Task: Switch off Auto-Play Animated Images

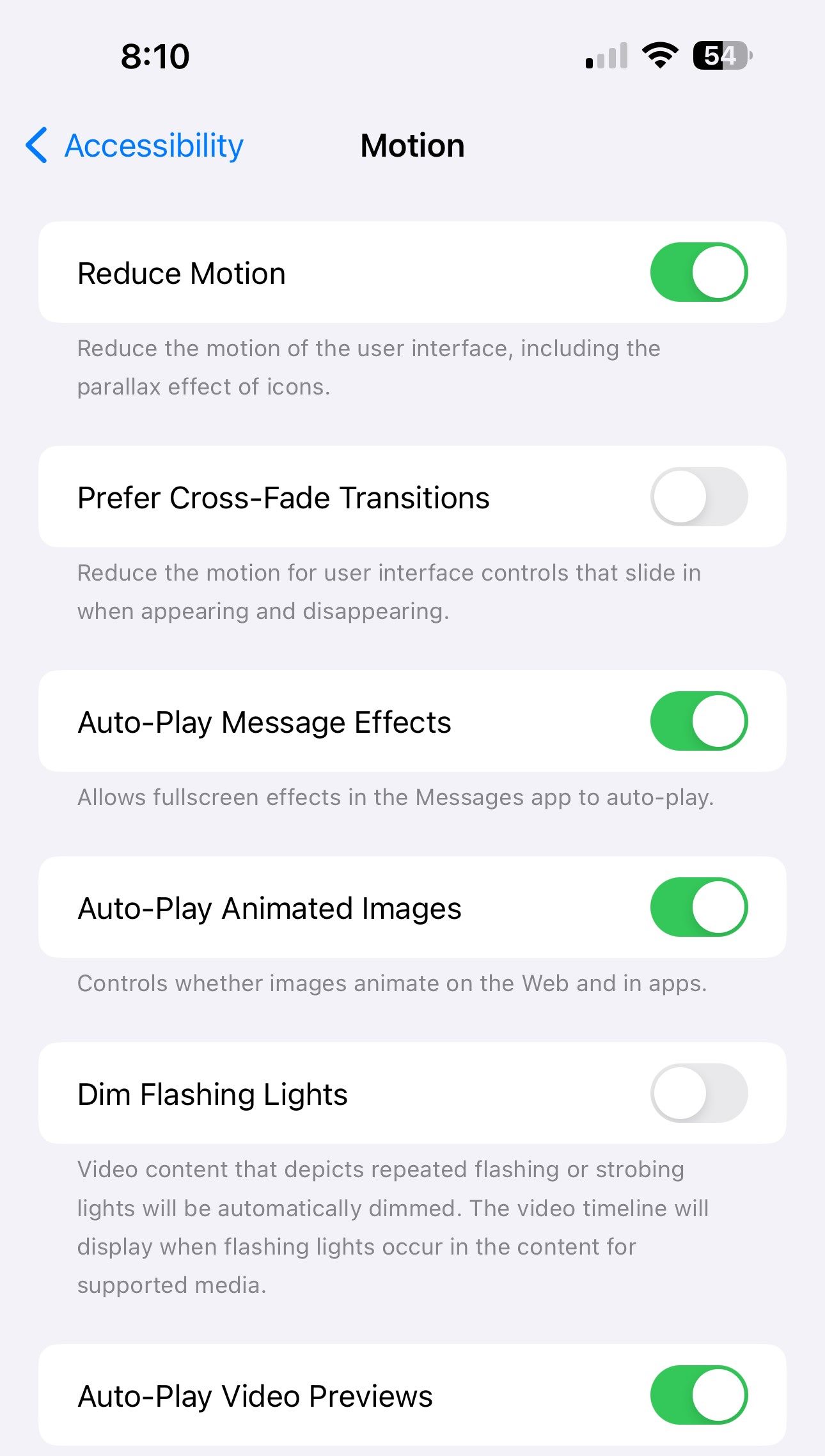Action: click(698, 907)
